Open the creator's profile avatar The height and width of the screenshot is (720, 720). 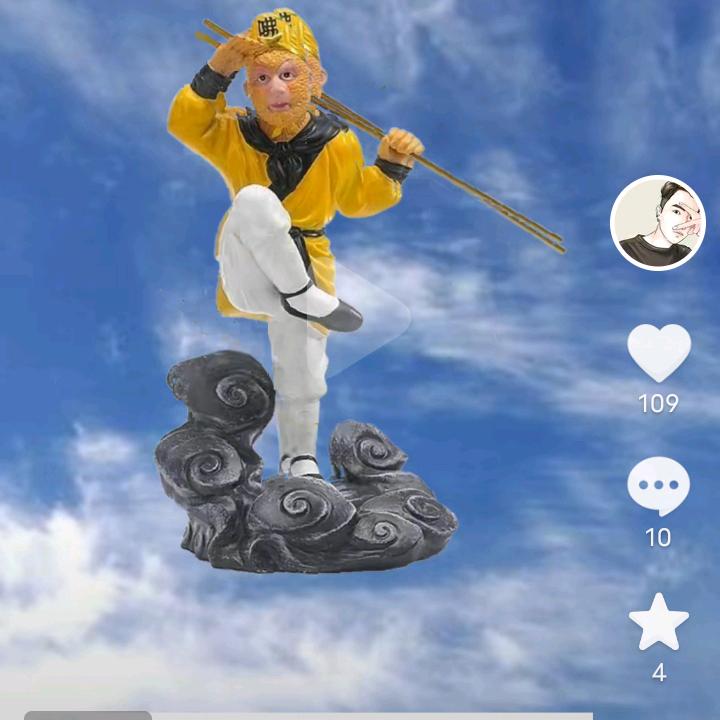(x=658, y=223)
